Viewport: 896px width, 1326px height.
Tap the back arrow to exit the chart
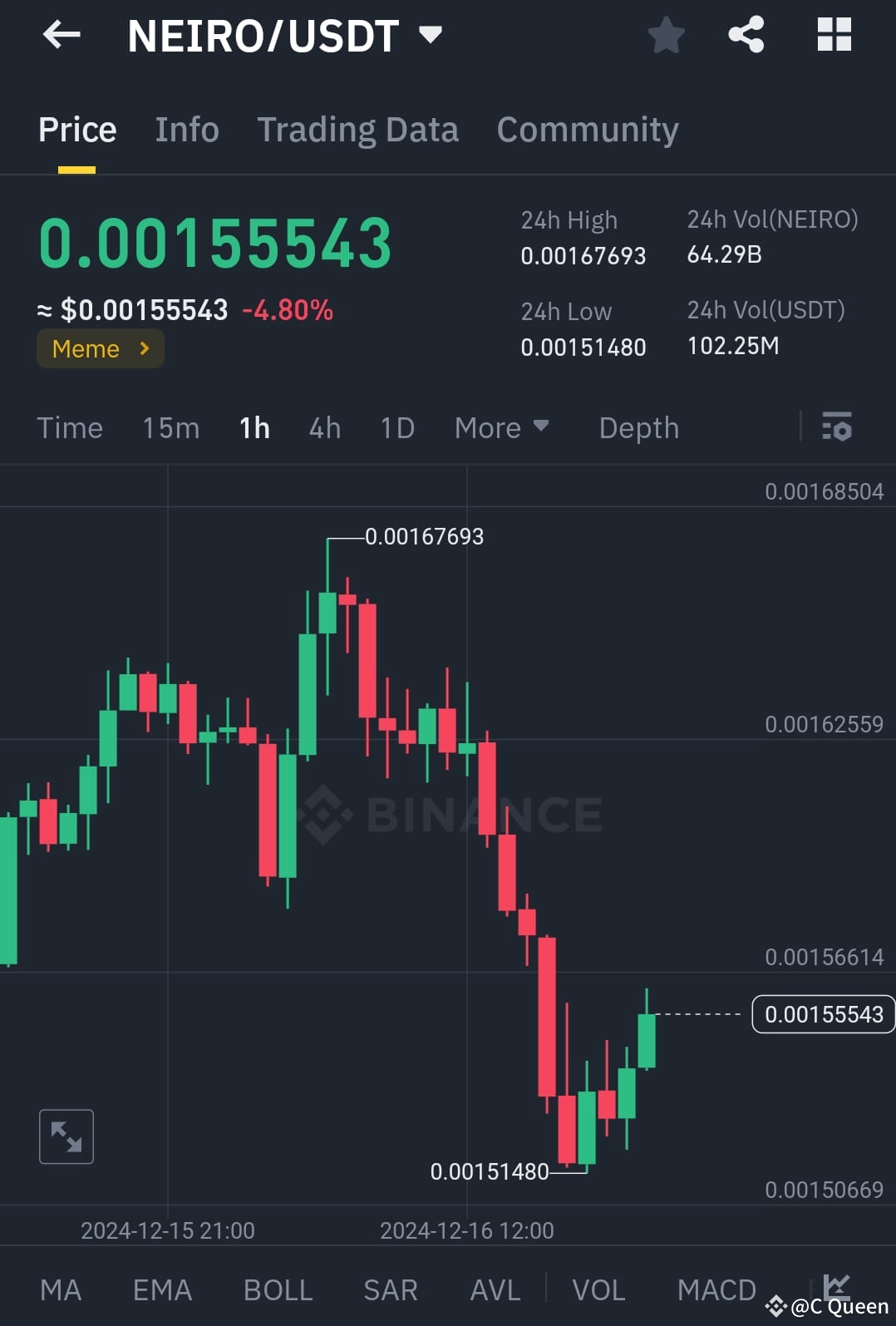(61, 35)
